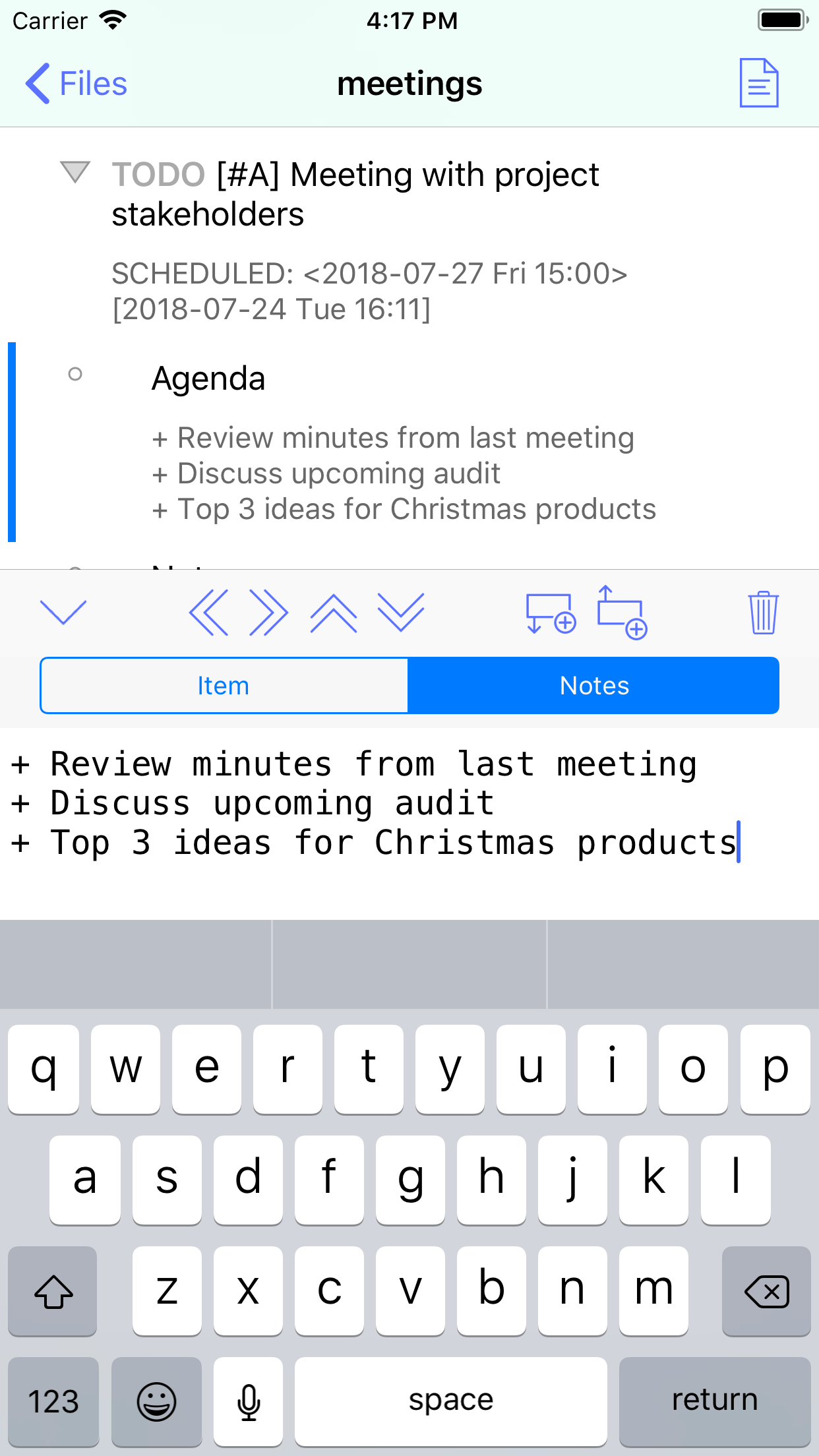Tap the backspace key
819x1456 pixels.
[766, 1290]
